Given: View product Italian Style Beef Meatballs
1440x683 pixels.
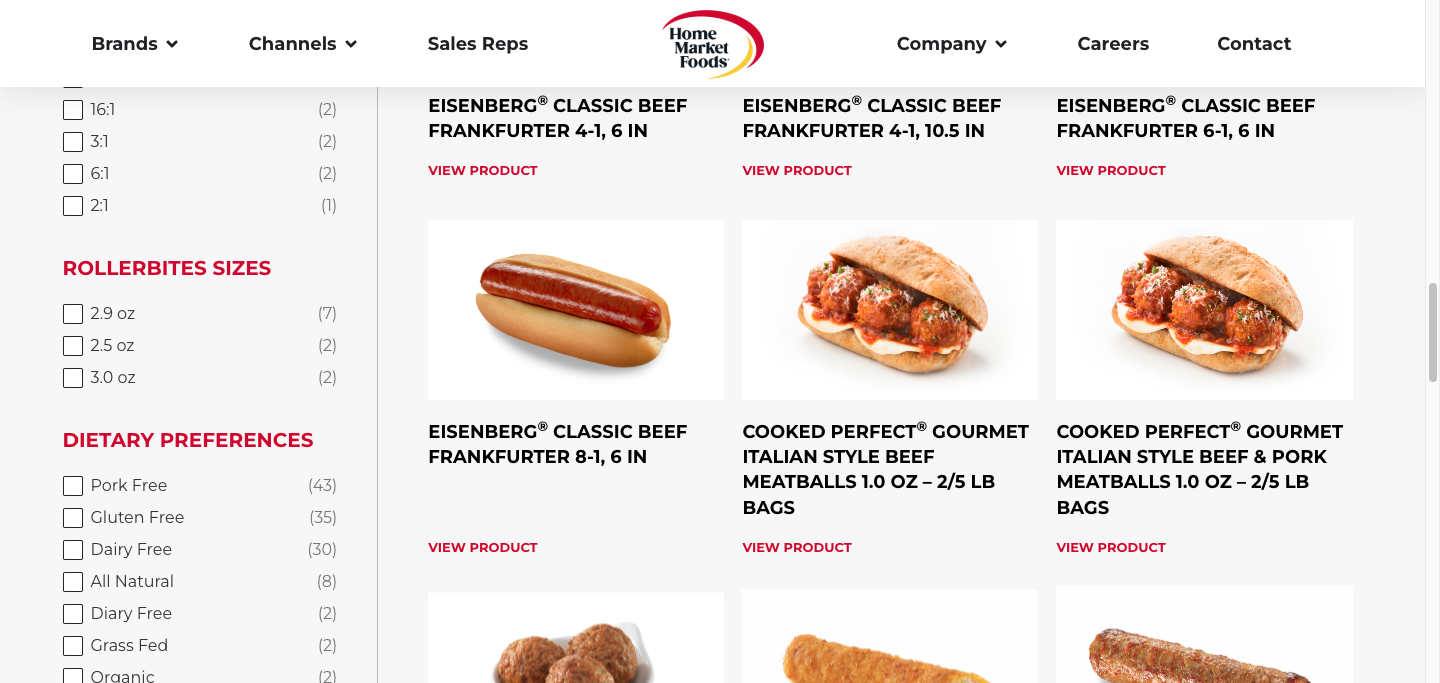Looking at the screenshot, I should [797, 548].
